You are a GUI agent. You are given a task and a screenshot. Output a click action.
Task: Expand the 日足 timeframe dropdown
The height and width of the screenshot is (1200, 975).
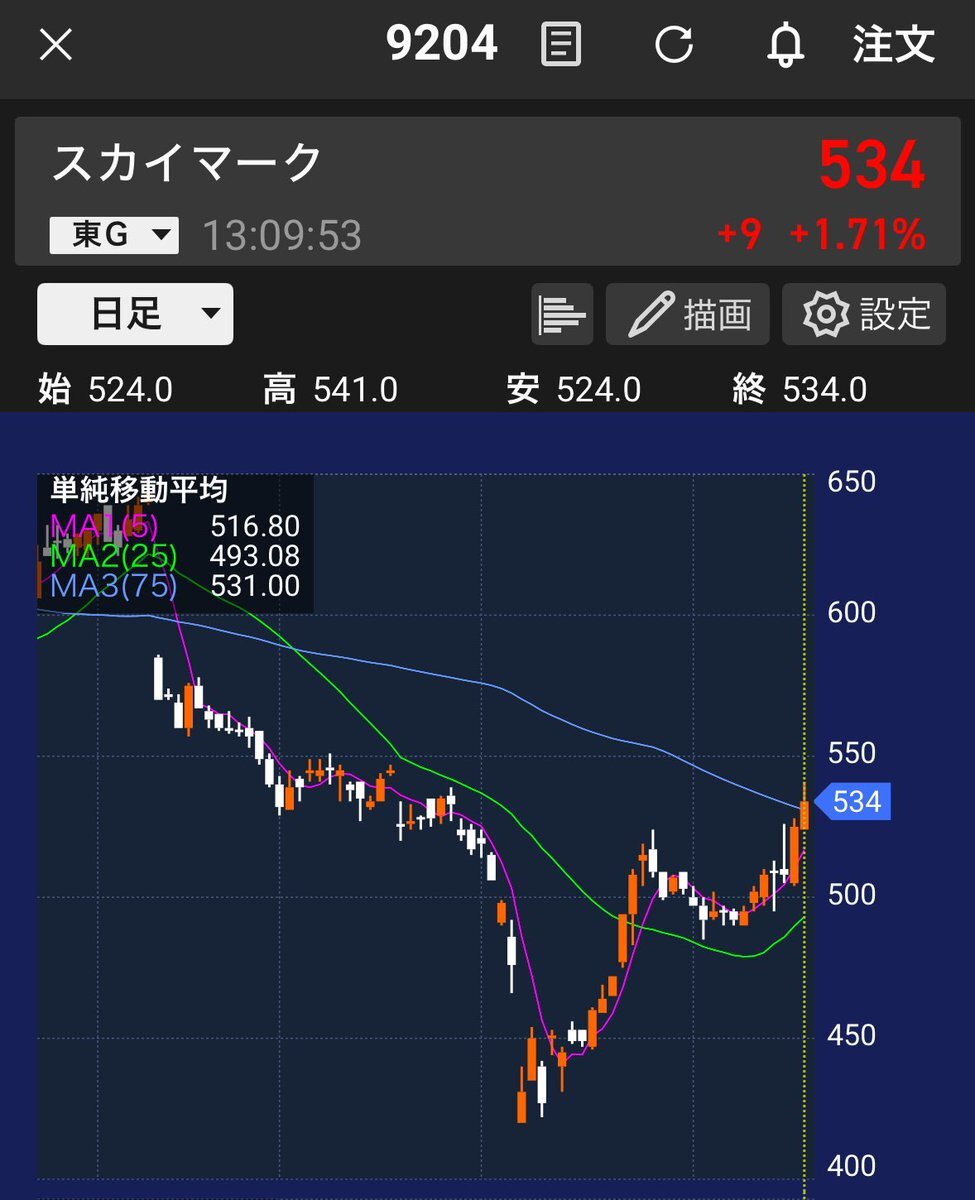134,313
